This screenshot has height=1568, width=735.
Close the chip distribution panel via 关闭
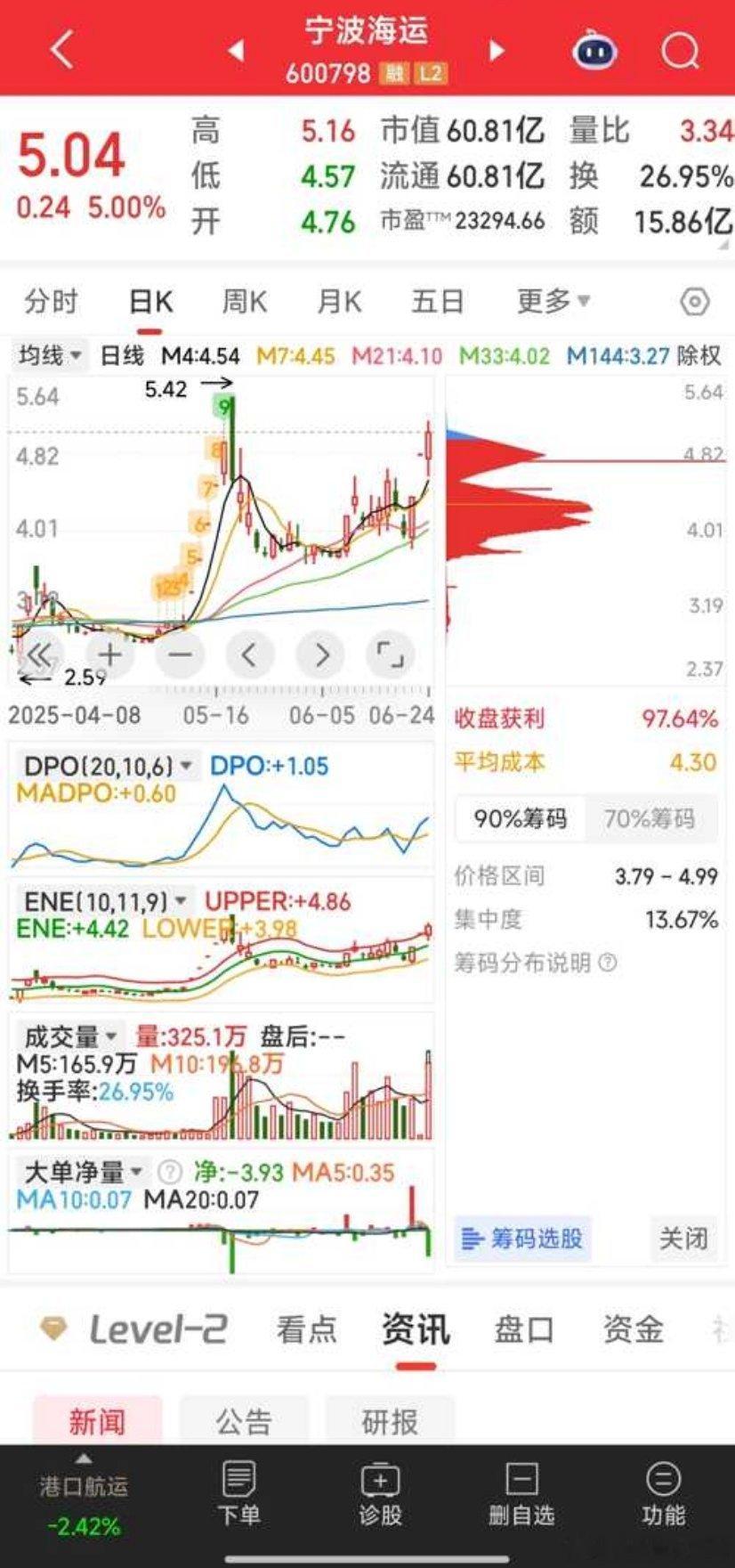click(683, 1239)
